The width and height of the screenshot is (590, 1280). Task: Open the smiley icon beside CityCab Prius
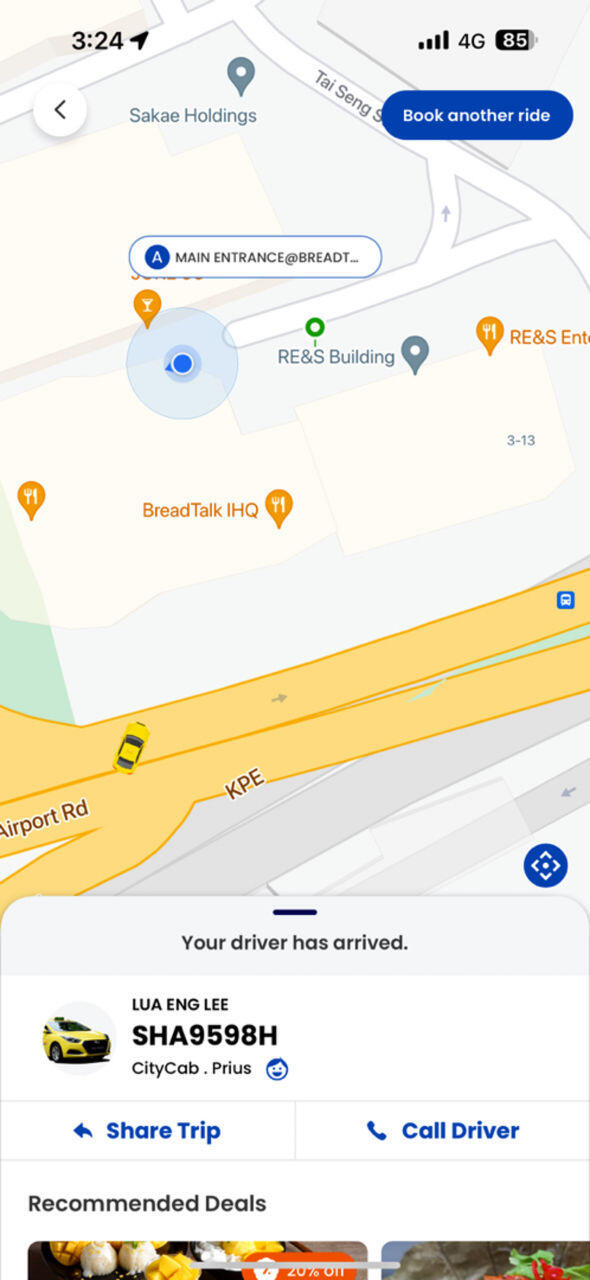tap(277, 1069)
